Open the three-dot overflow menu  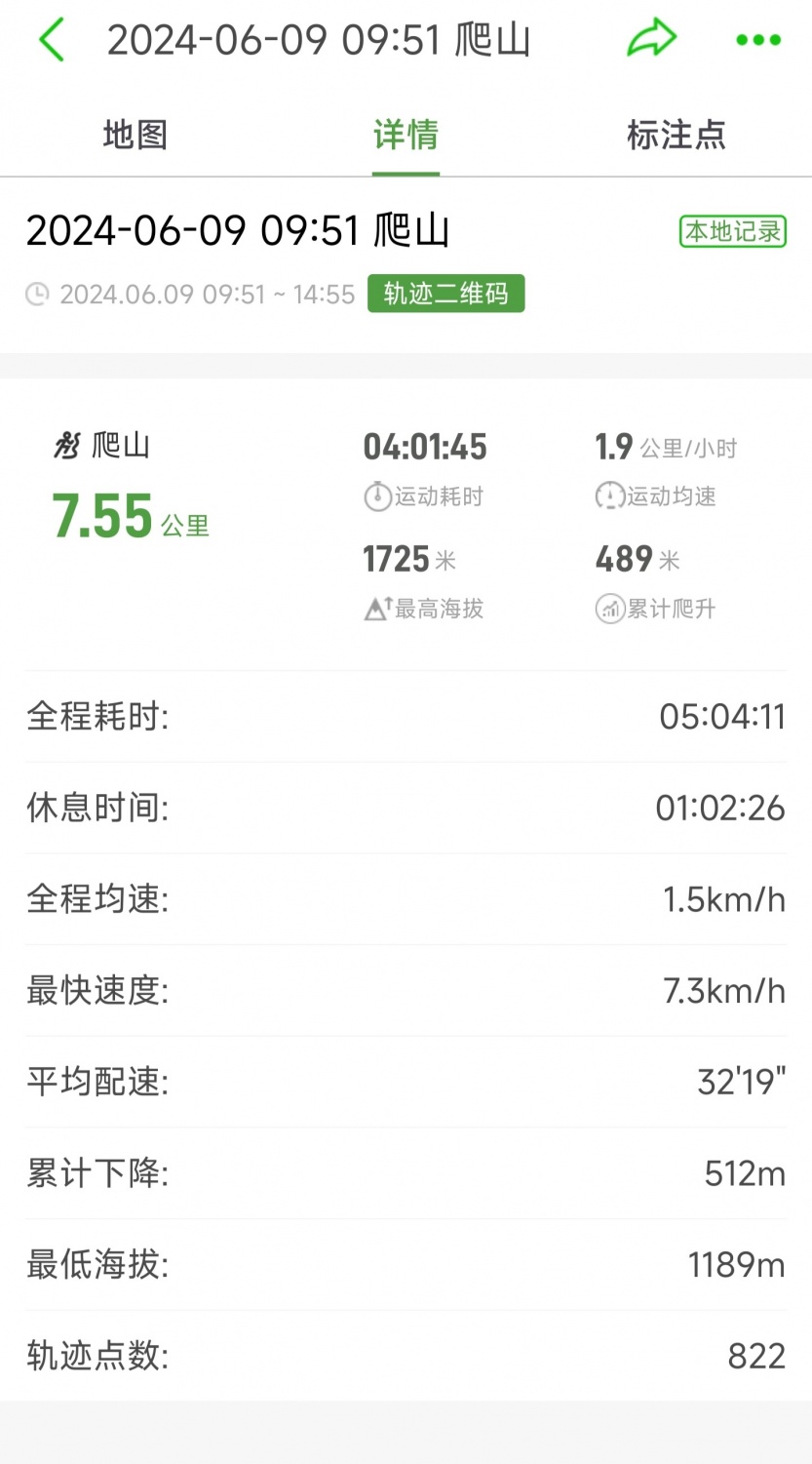pyautogui.click(x=758, y=40)
